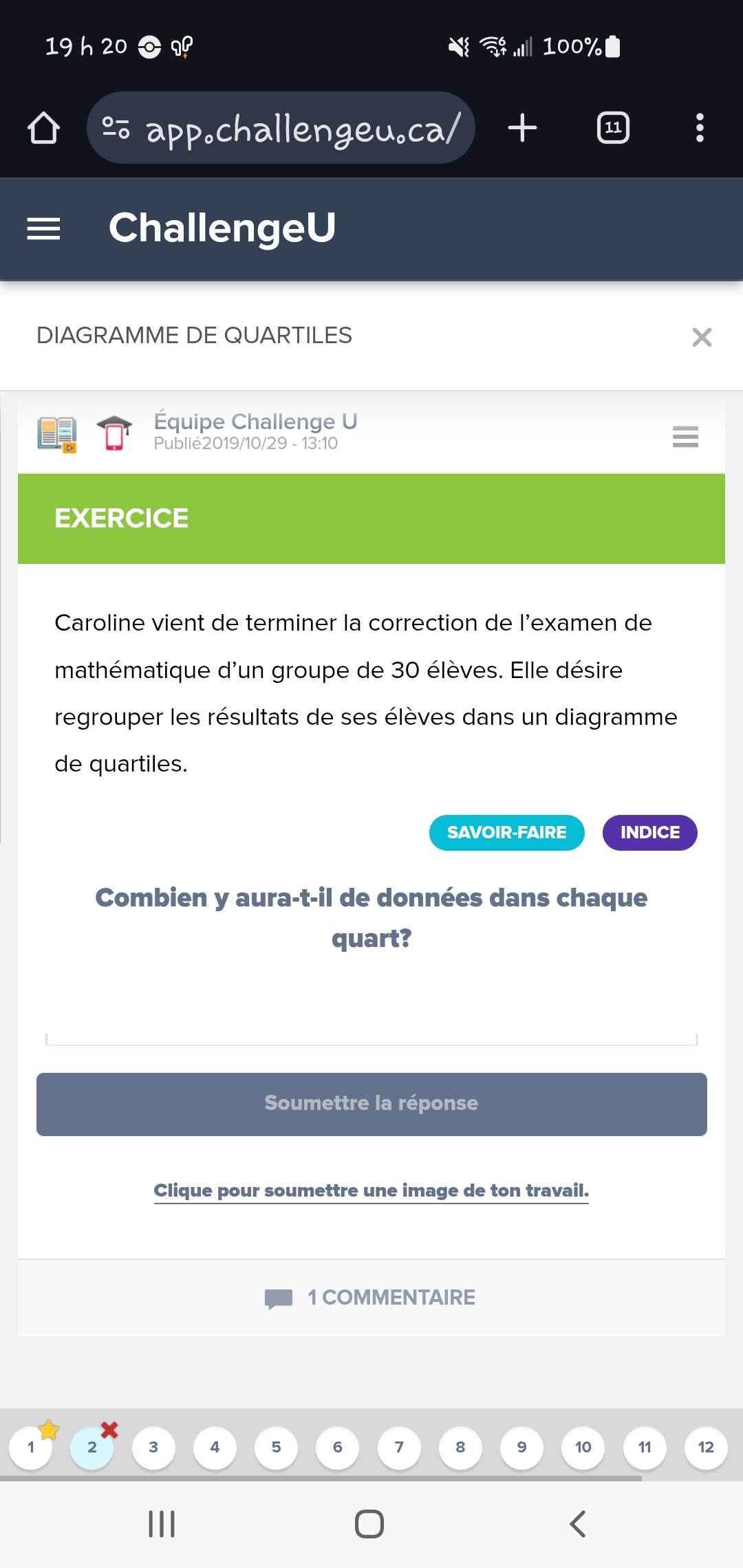This screenshot has height=1568, width=743.
Task: Switch to question 10
Action: (583, 1447)
